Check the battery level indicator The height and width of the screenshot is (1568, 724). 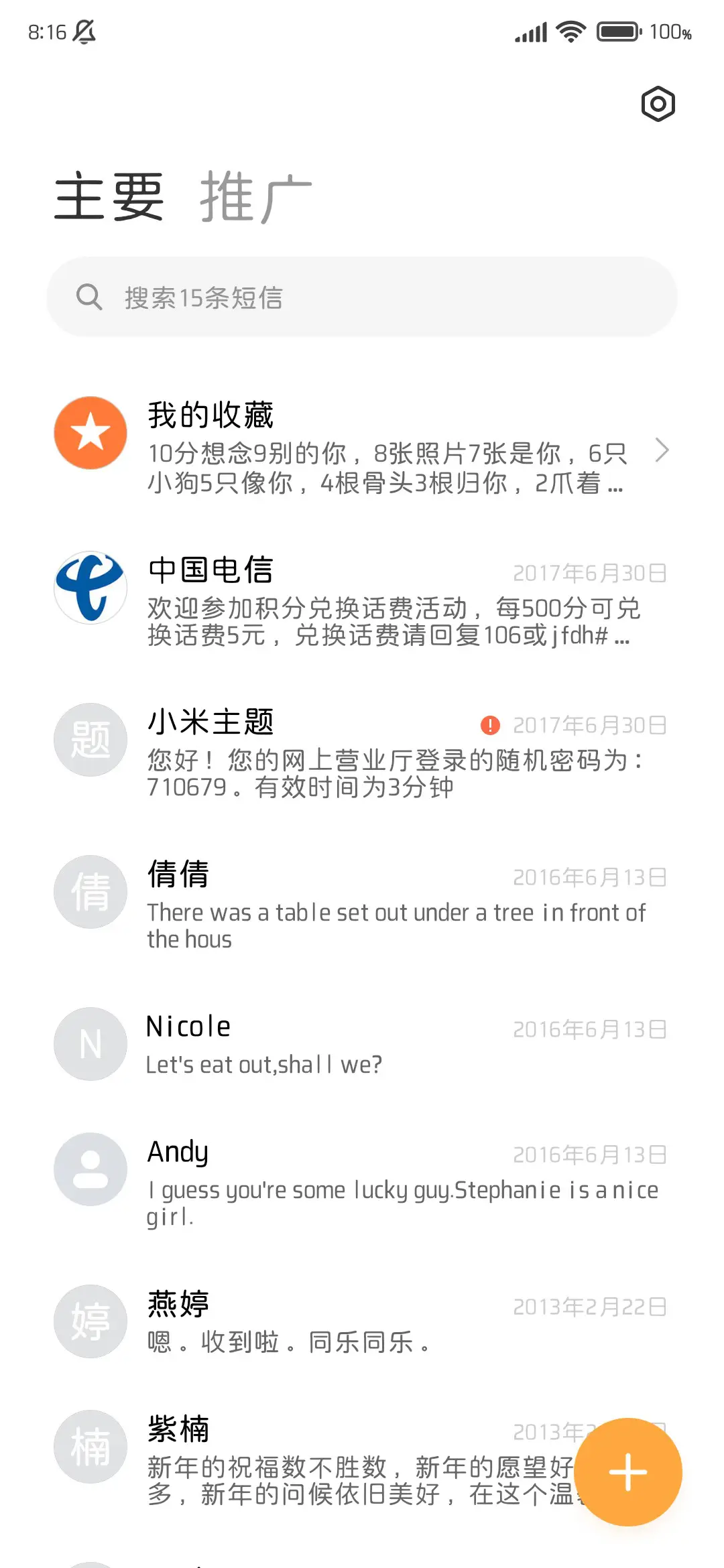click(x=617, y=30)
